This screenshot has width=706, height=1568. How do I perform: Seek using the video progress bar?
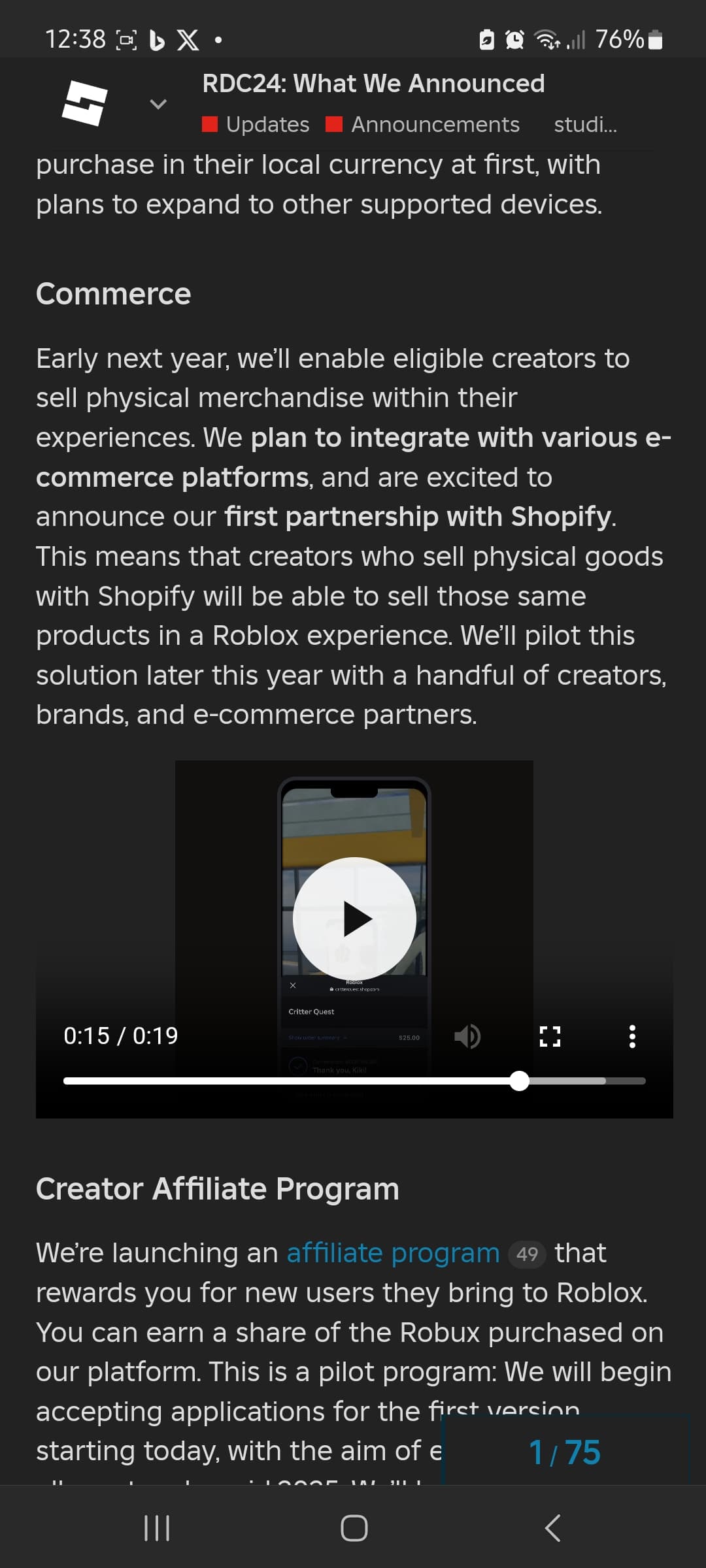pos(354,1081)
